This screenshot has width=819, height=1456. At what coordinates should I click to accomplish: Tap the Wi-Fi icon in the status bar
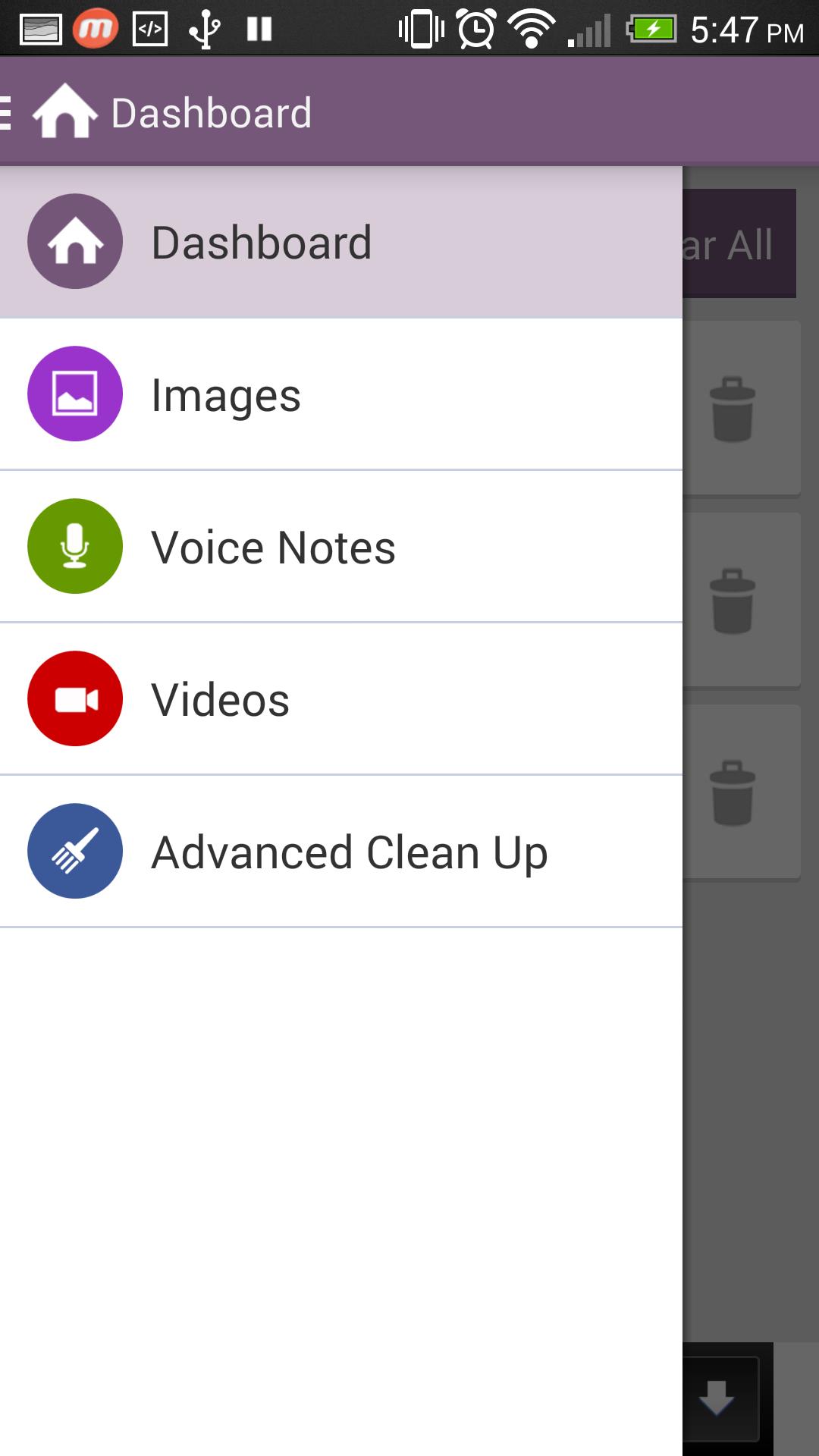coord(532,29)
